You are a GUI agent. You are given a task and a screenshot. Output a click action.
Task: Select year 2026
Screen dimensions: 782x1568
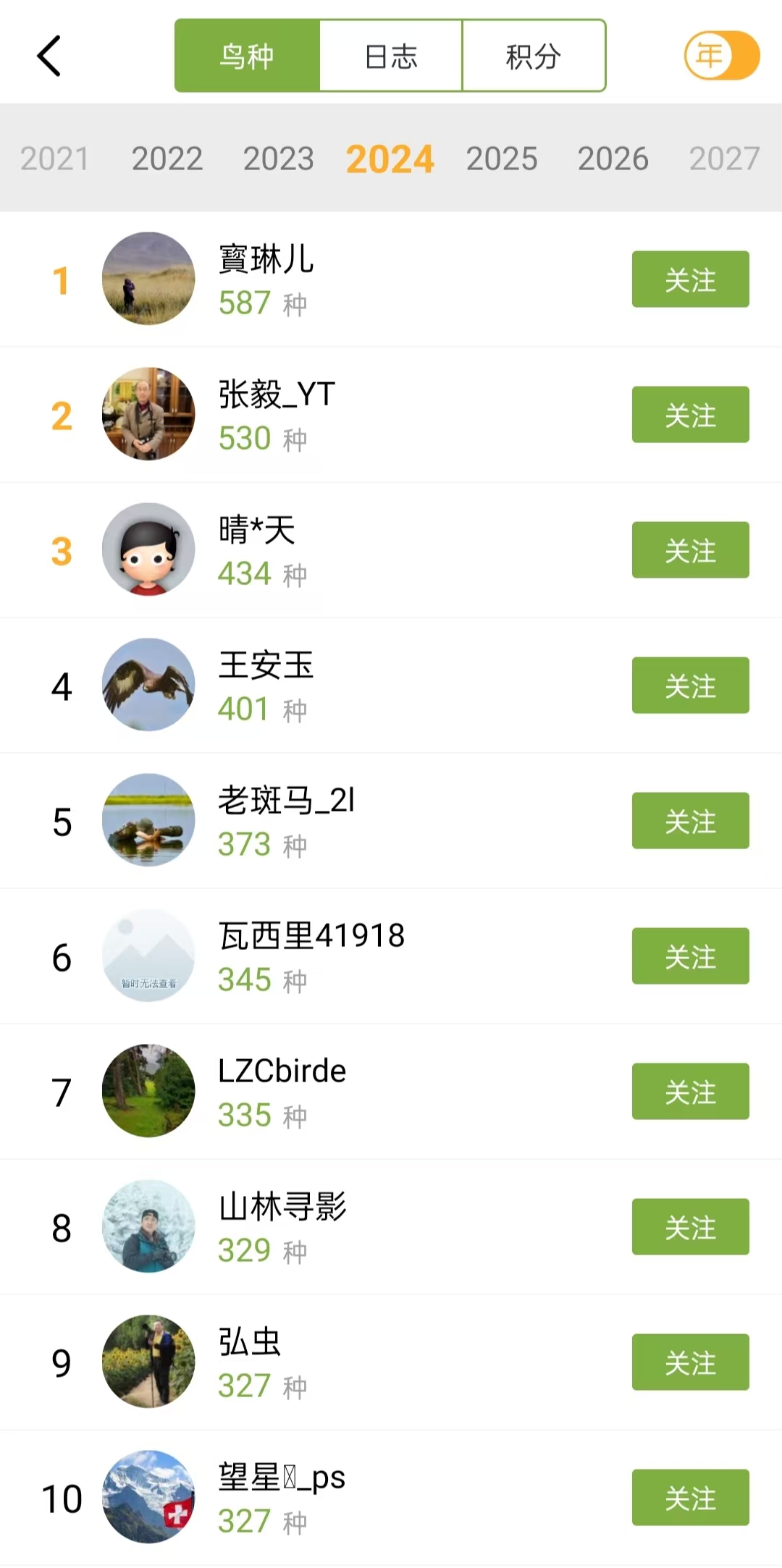pyautogui.click(x=613, y=159)
